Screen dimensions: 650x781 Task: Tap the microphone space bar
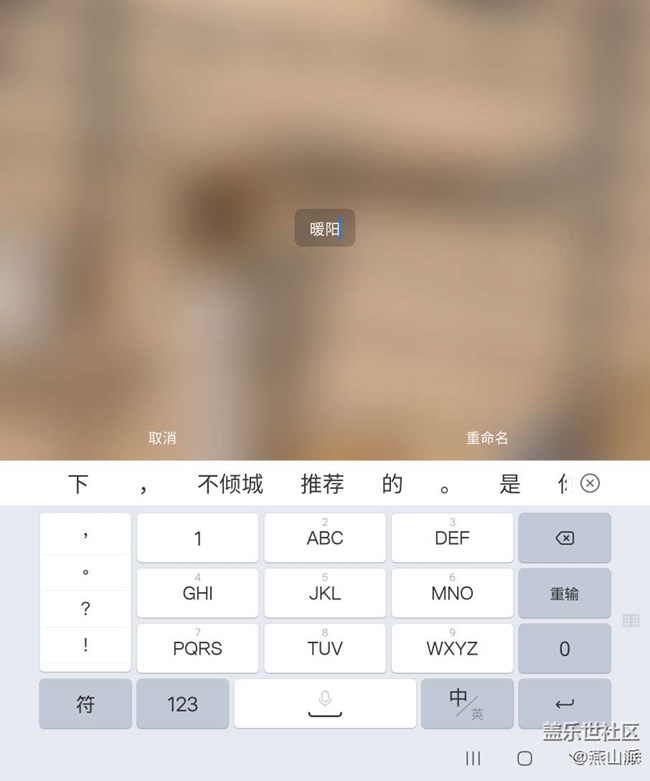click(324, 704)
